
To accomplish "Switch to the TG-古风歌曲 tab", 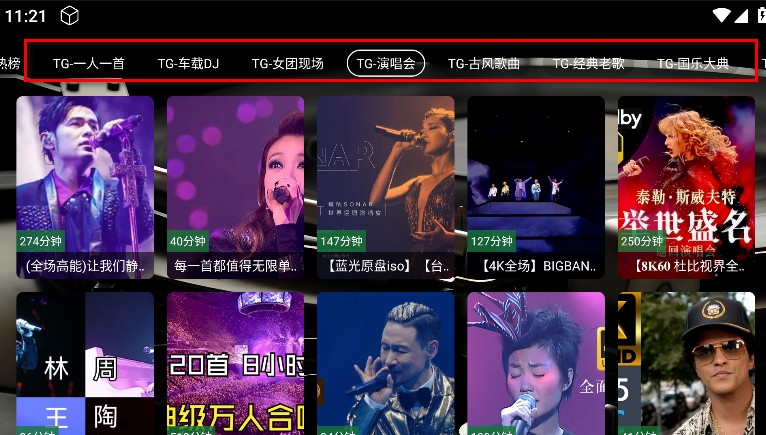I will pyautogui.click(x=484, y=63).
